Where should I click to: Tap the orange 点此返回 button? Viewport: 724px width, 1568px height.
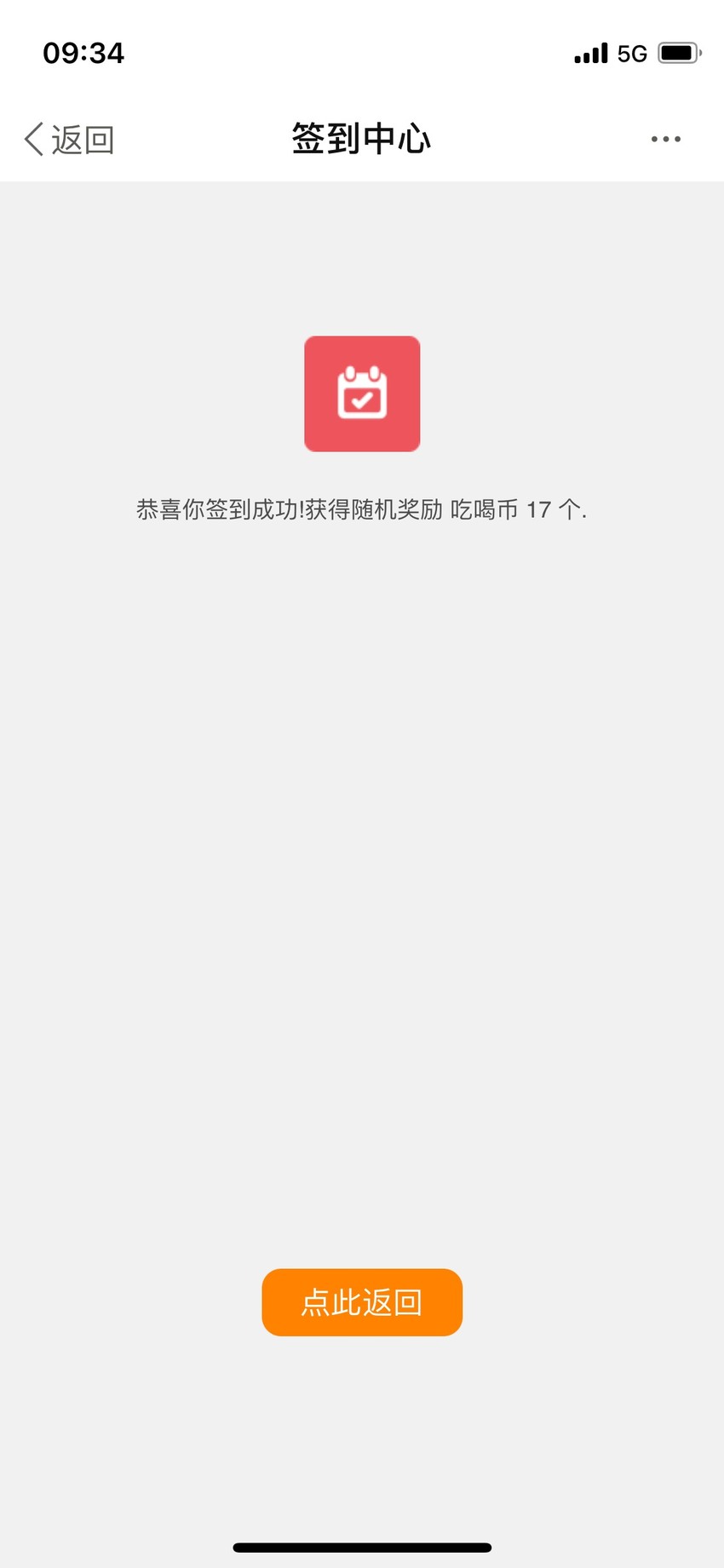[362, 1302]
